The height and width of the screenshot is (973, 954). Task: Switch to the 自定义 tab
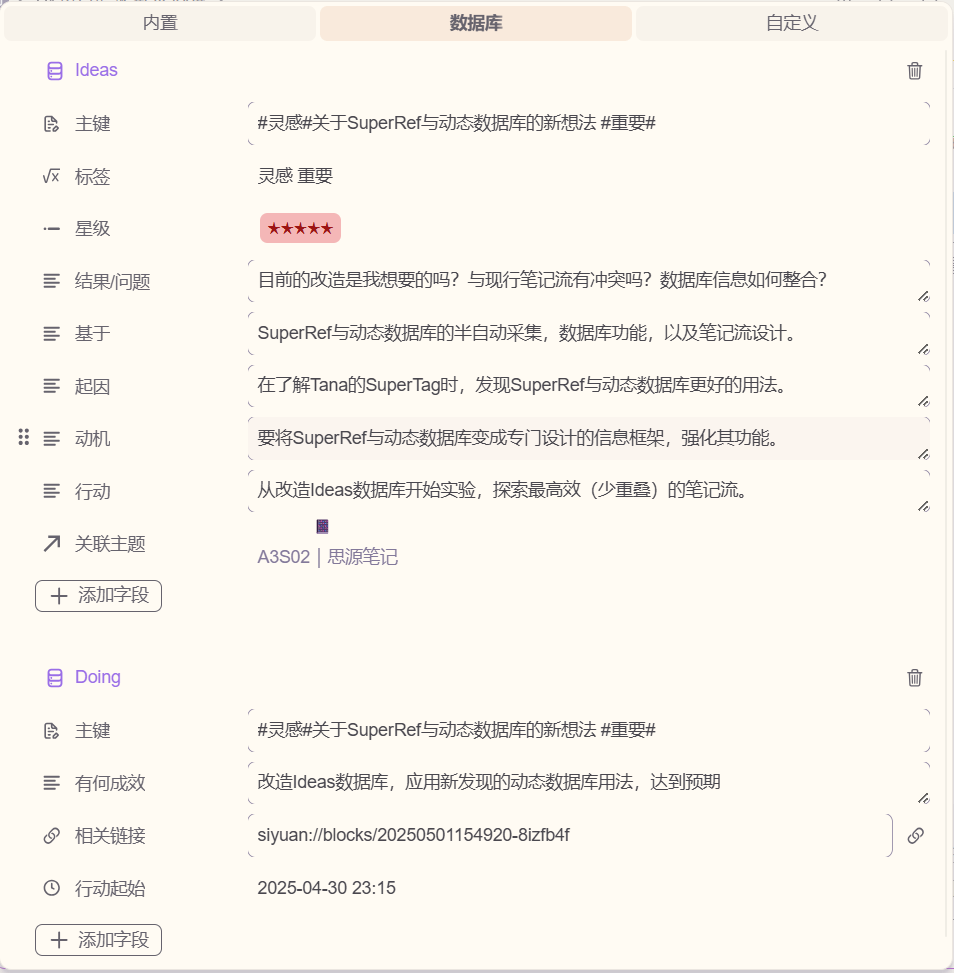791,23
